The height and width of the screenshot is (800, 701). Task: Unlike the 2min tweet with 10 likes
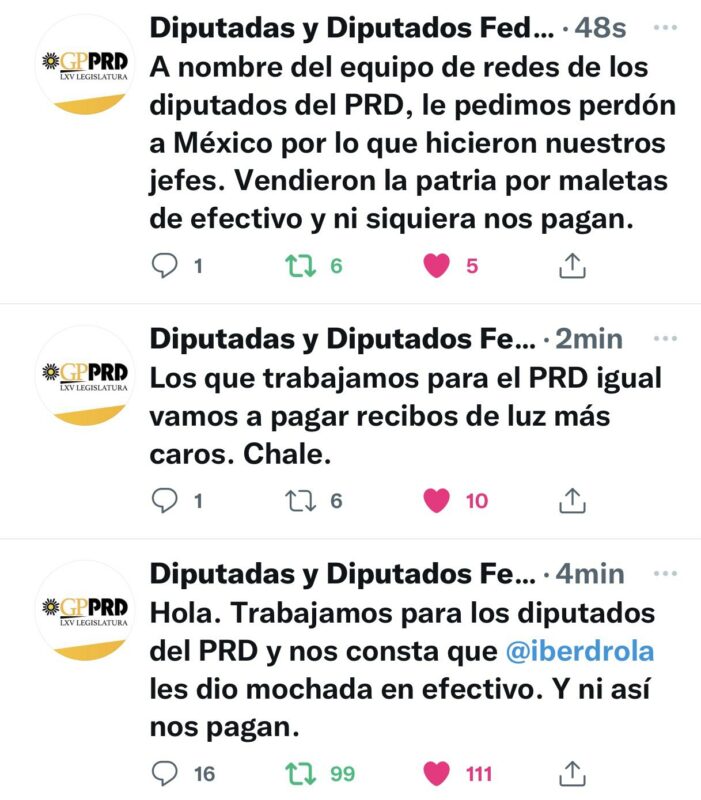point(436,500)
